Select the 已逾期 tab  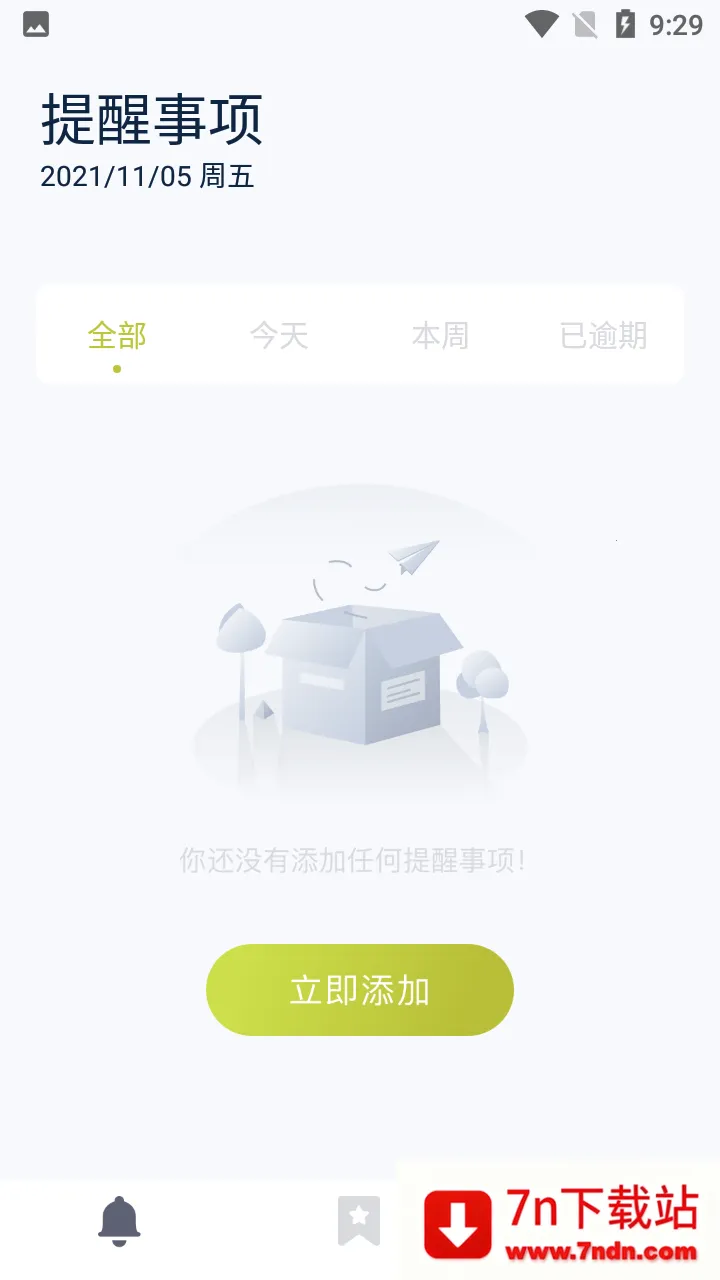pyautogui.click(x=603, y=335)
